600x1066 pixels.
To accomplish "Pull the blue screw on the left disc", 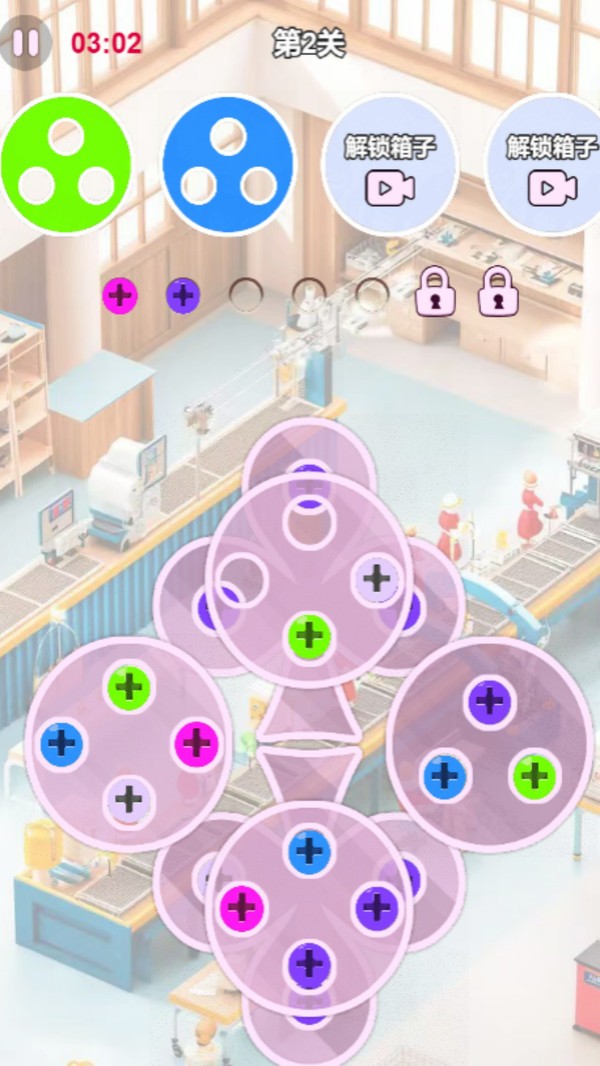I will (62, 744).
